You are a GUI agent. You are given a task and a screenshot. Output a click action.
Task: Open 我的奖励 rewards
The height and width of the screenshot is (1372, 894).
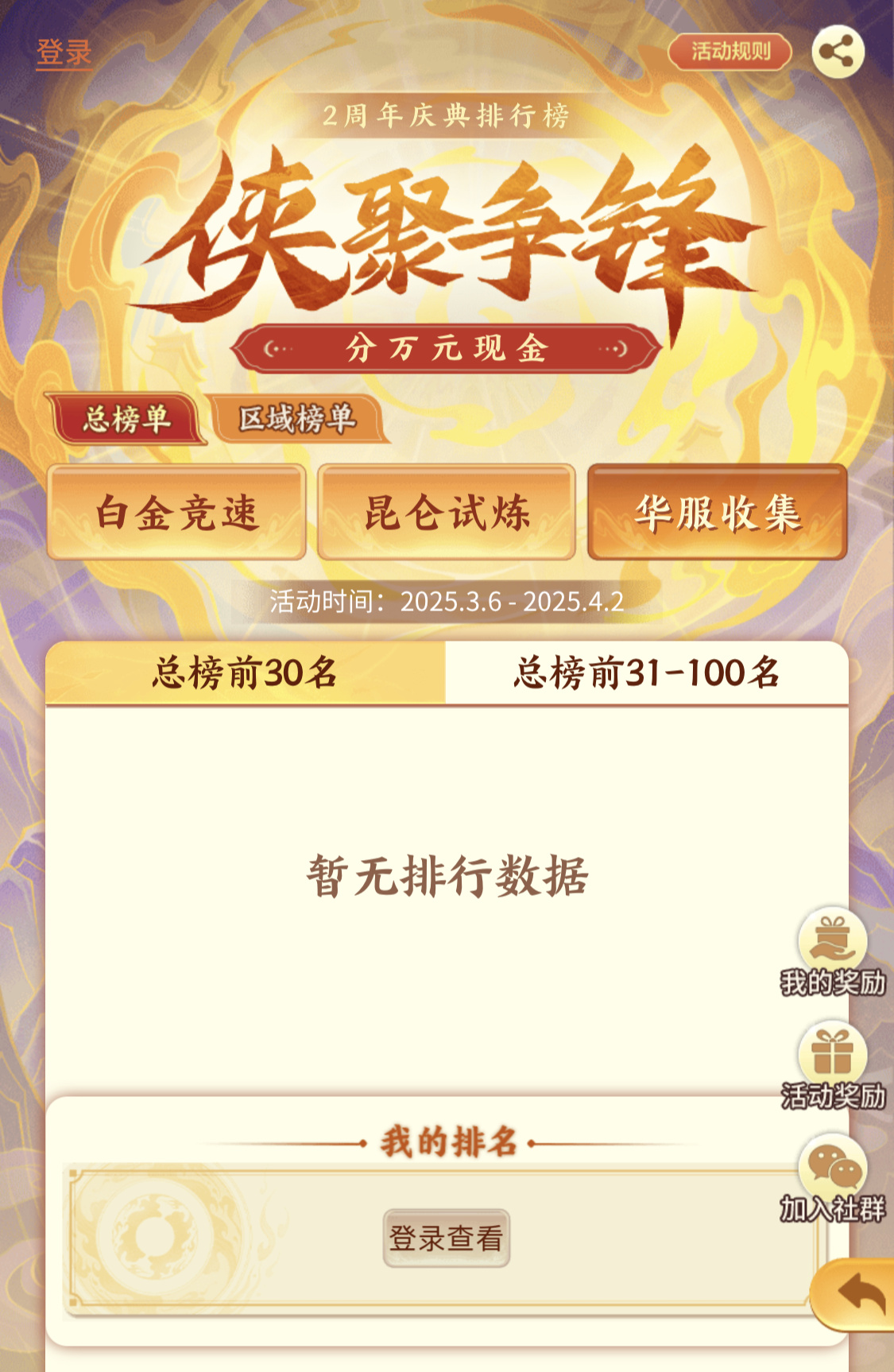(832, 951)
